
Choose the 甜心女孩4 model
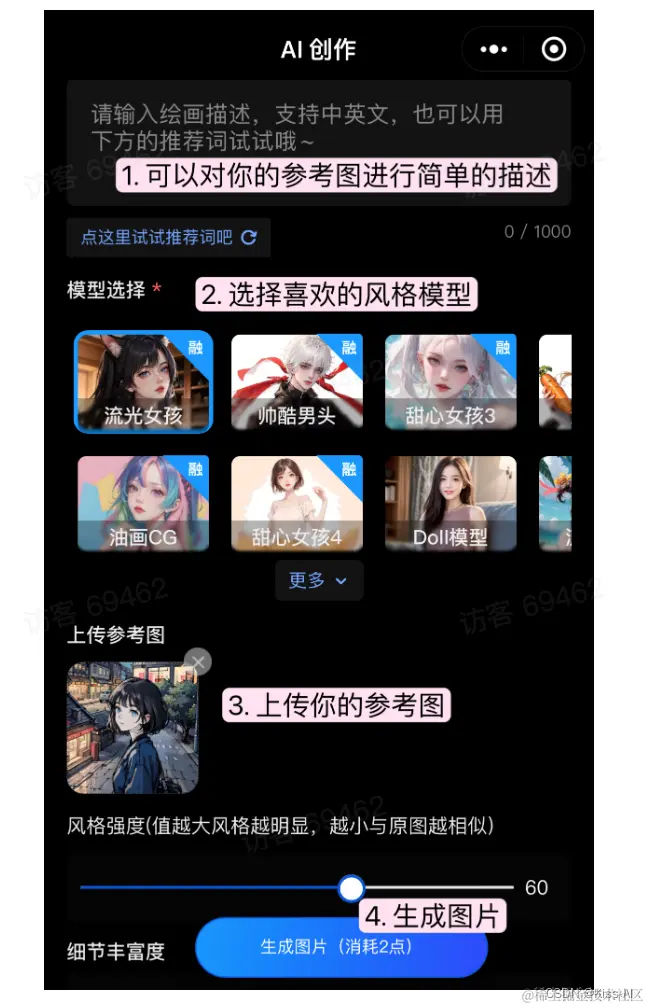coord(296,503)
